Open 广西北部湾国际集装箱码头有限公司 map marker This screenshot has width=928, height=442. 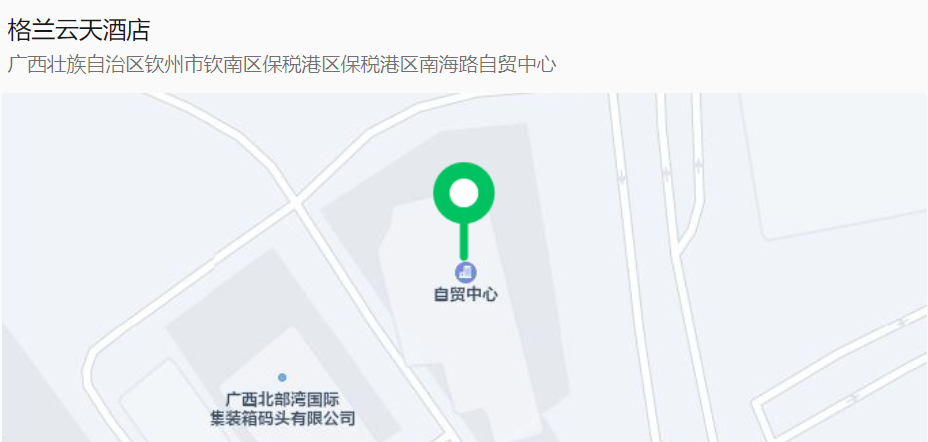tap(282, 378)
